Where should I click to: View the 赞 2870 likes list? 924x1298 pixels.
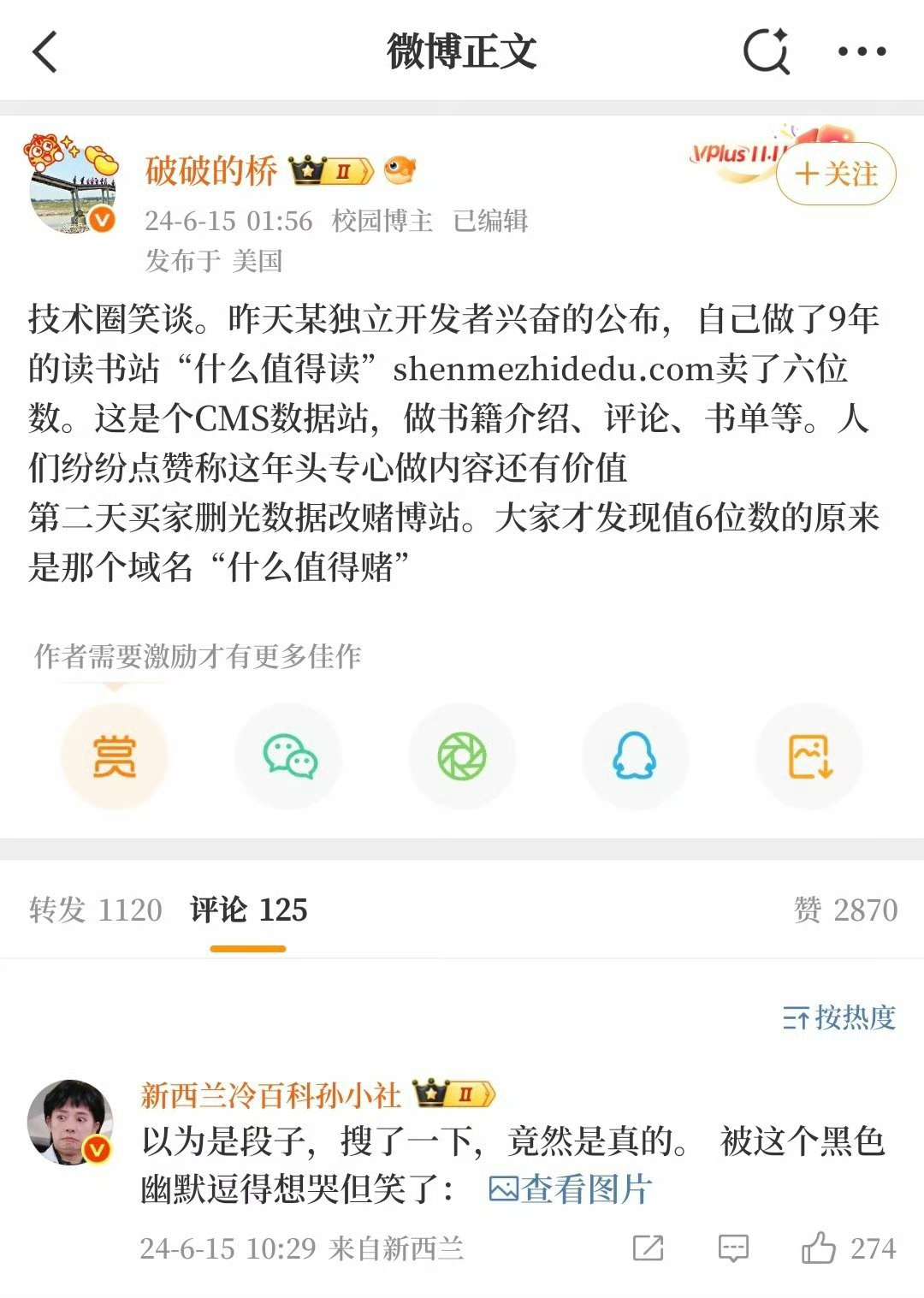845,910
